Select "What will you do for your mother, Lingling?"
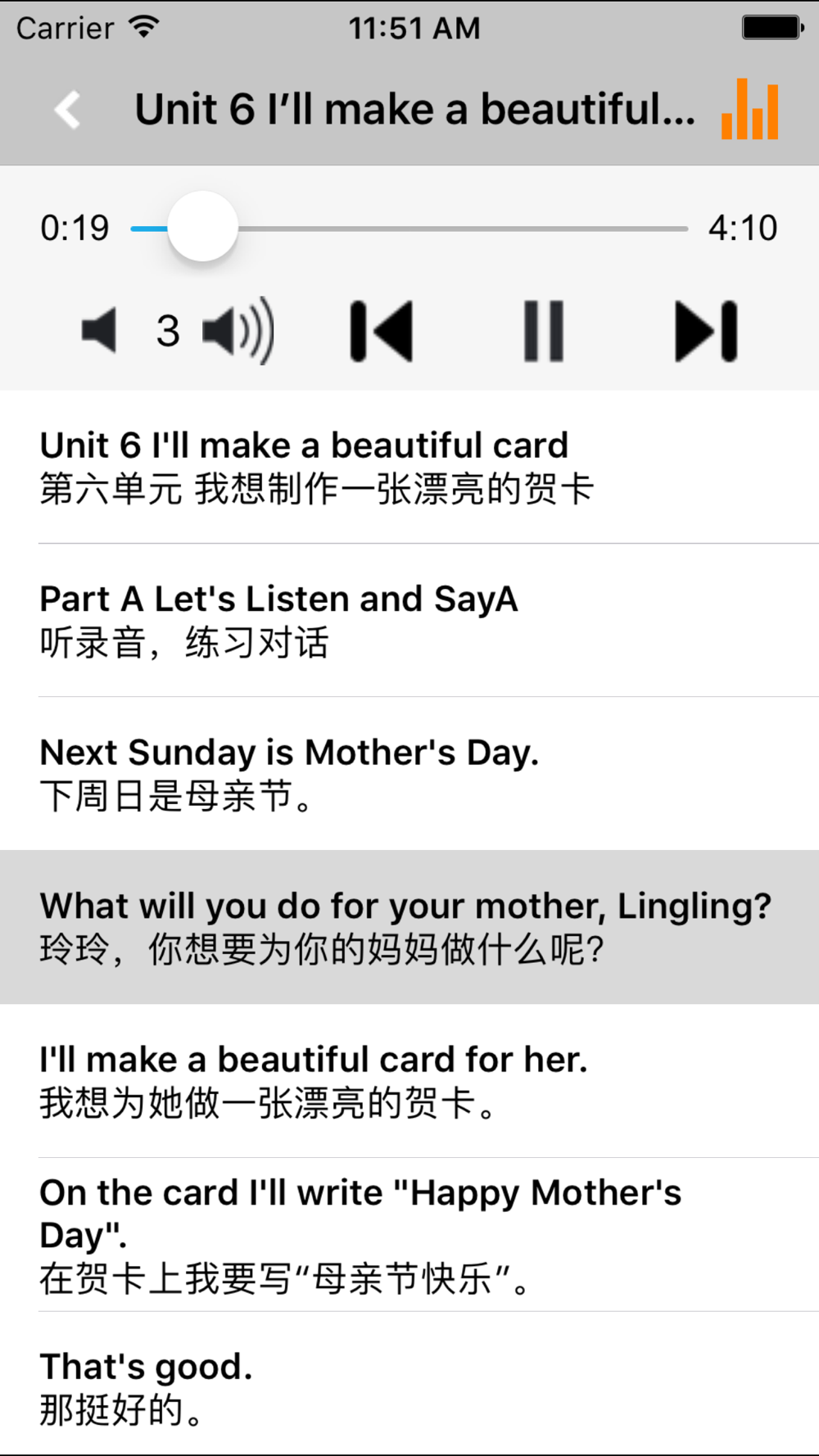This screenshot has width=819, height=1456. click(409, 927)
